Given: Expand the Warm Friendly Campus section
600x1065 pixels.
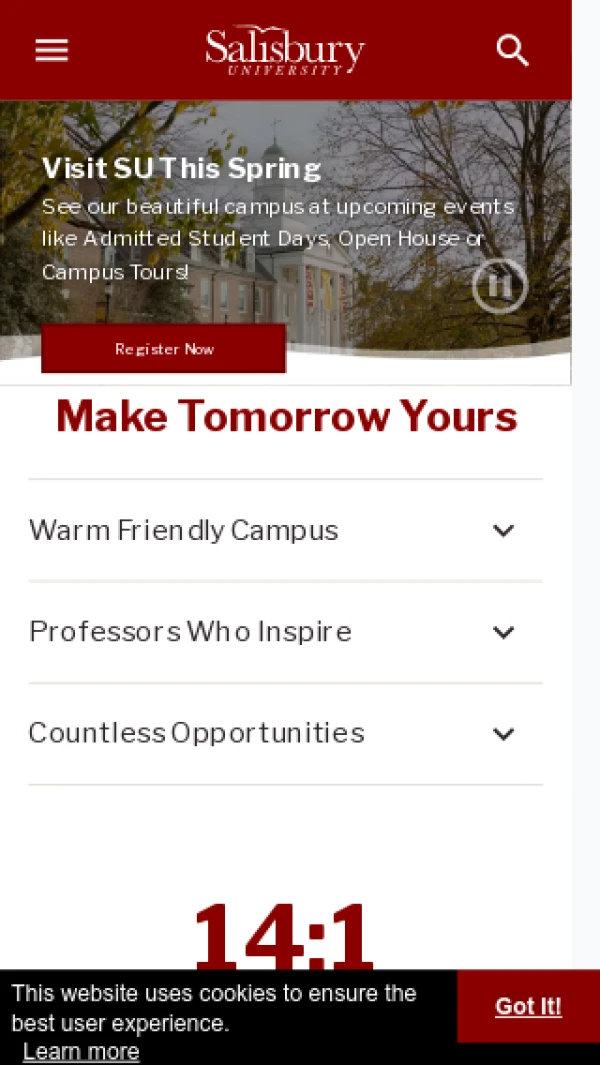Looking at the screenshot, I should point(285,530).
